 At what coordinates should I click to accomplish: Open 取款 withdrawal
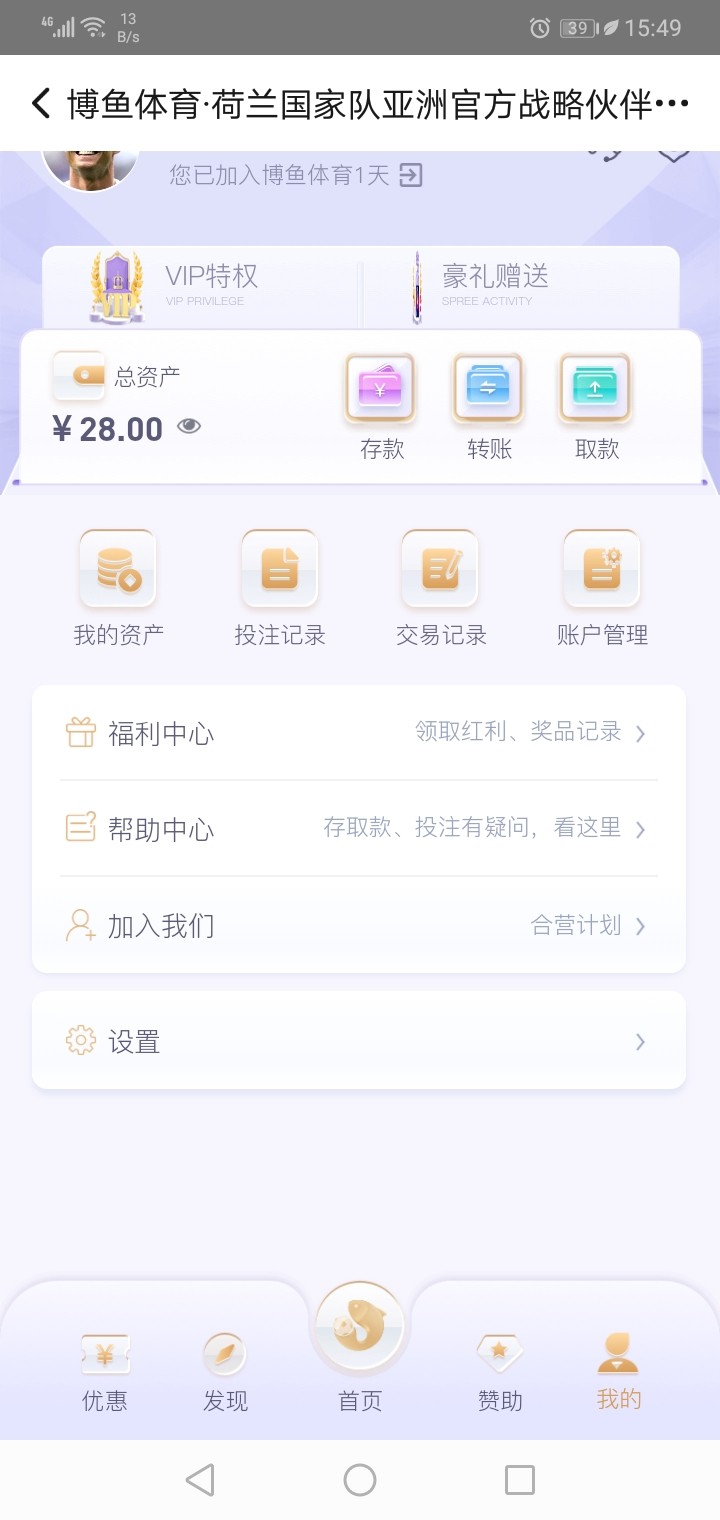(596, 405)
